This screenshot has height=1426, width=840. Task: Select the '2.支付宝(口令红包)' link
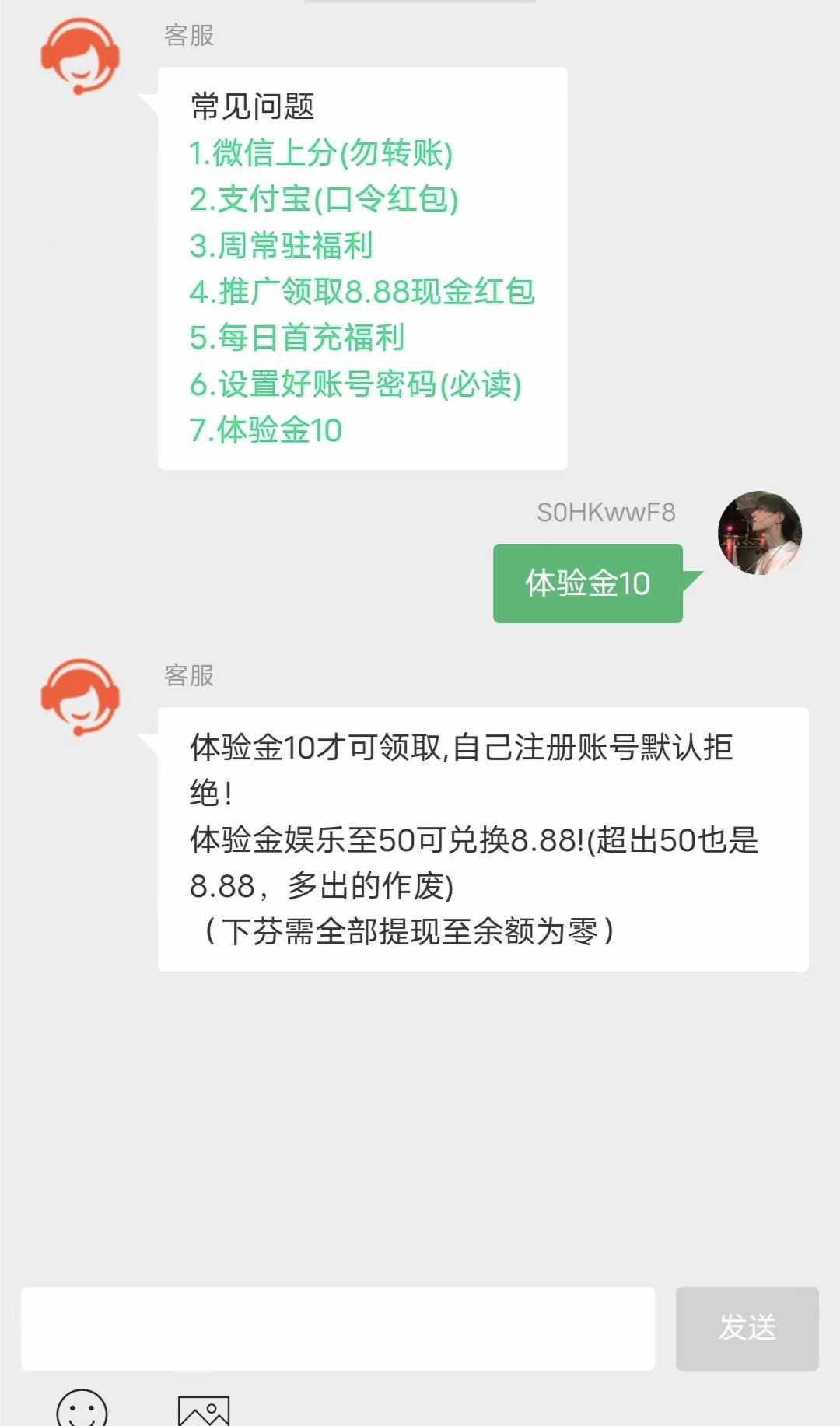[324, 199]
